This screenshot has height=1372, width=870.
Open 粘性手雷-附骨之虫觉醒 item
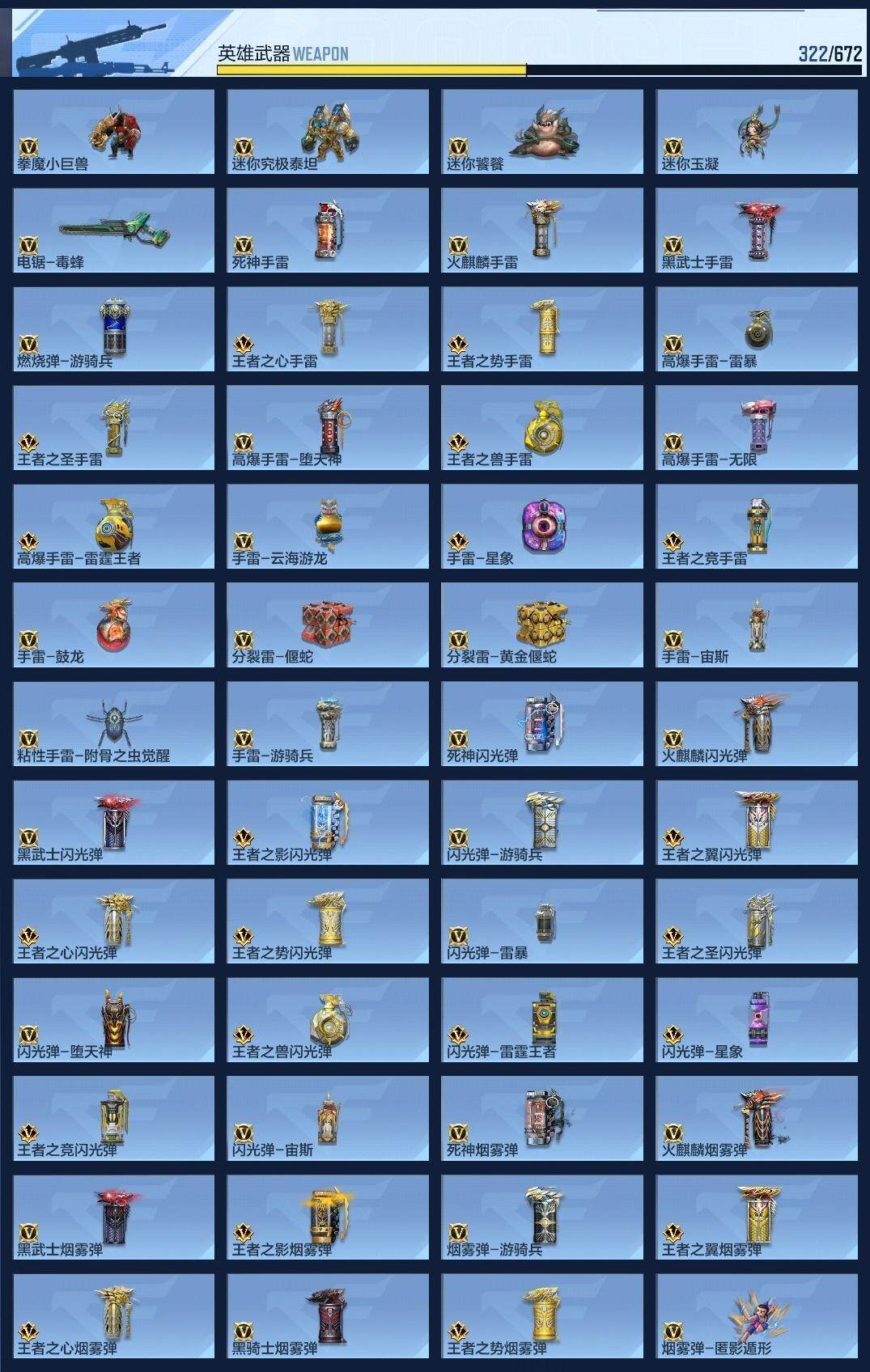[114, 724]
